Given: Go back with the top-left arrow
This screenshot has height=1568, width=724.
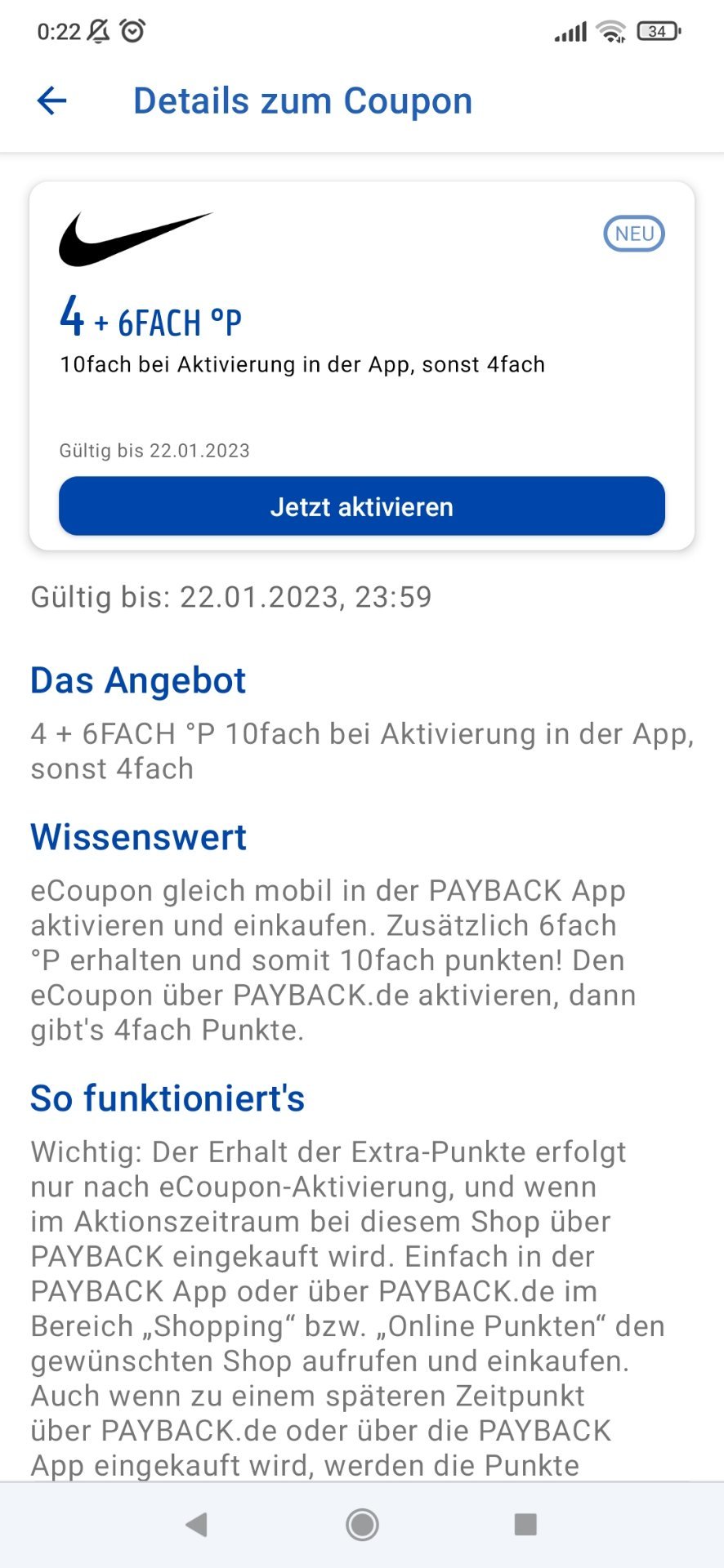Looking at the screenshot, I should [51, 101].
